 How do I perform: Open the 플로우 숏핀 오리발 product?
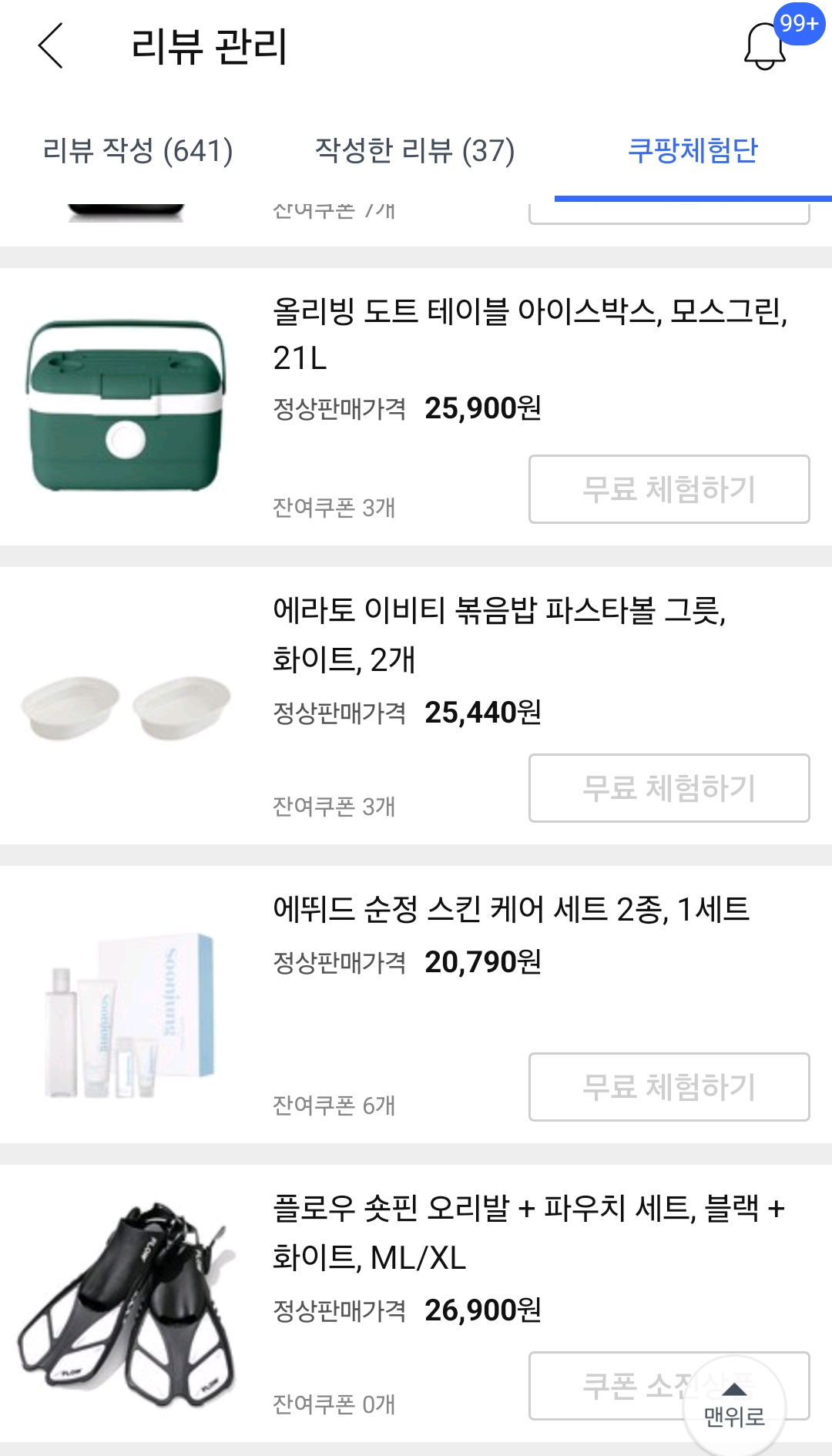click(528, 1233)
